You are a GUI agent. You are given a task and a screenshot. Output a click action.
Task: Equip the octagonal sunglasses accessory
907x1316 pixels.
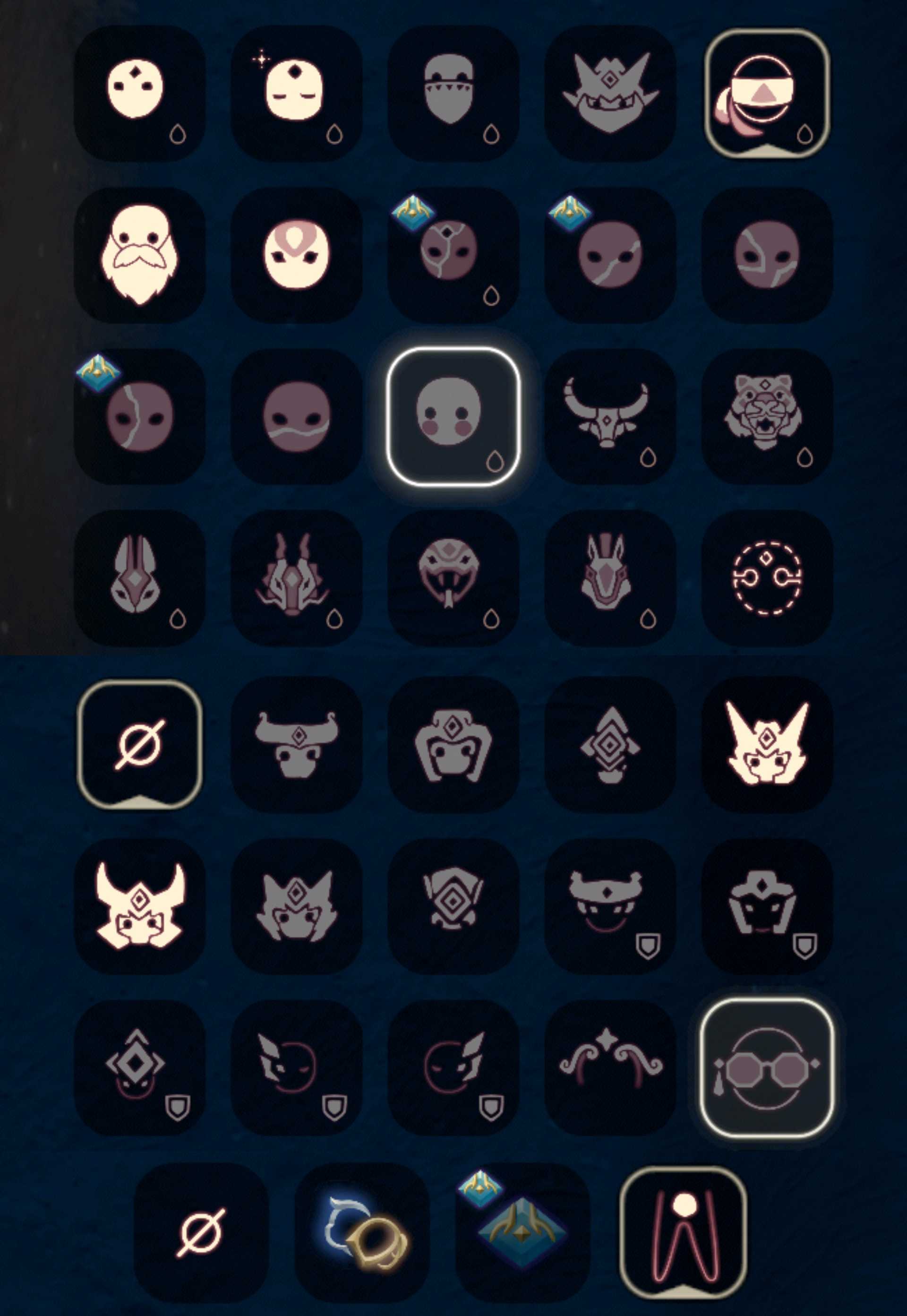766,1067
